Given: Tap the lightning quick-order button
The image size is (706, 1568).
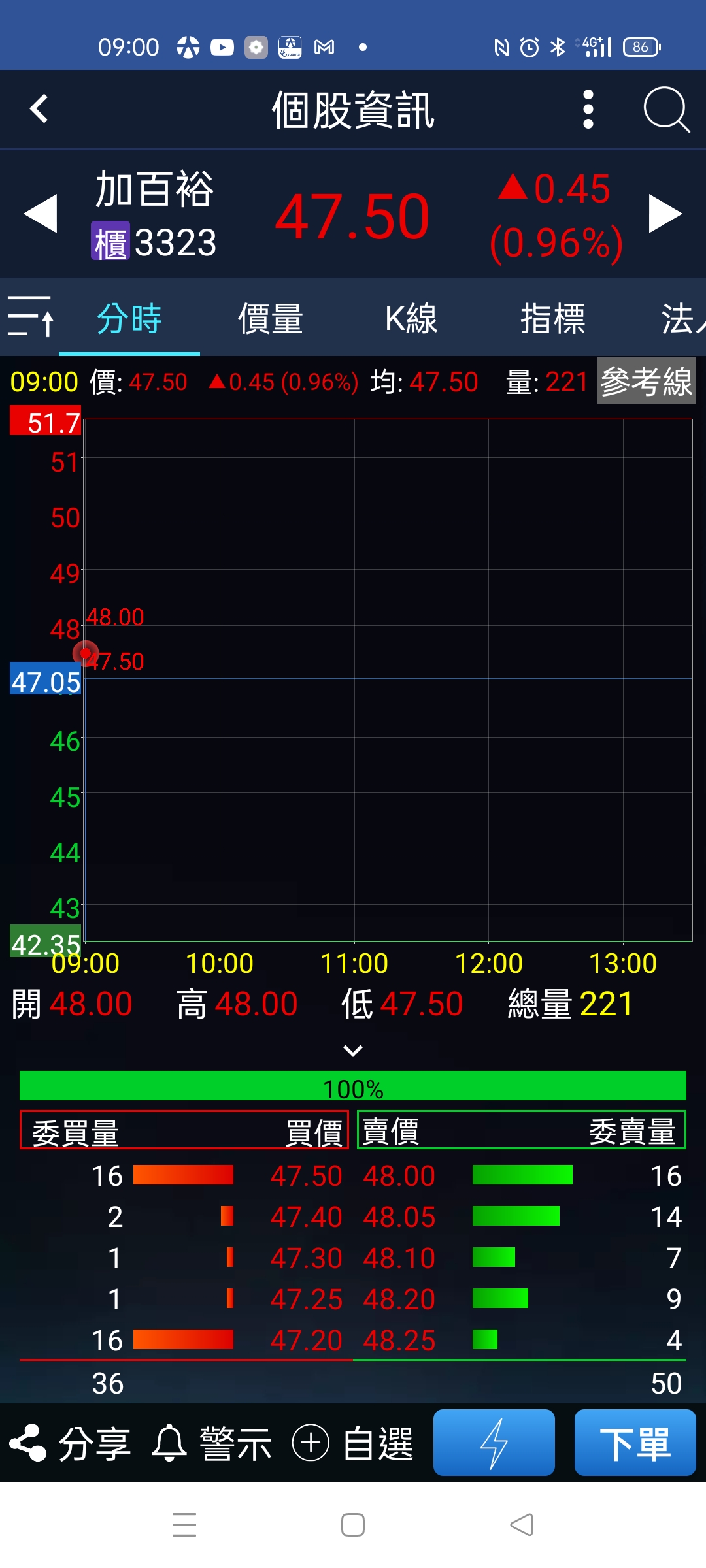Looking at the screenshot, I should [494, 1443].
